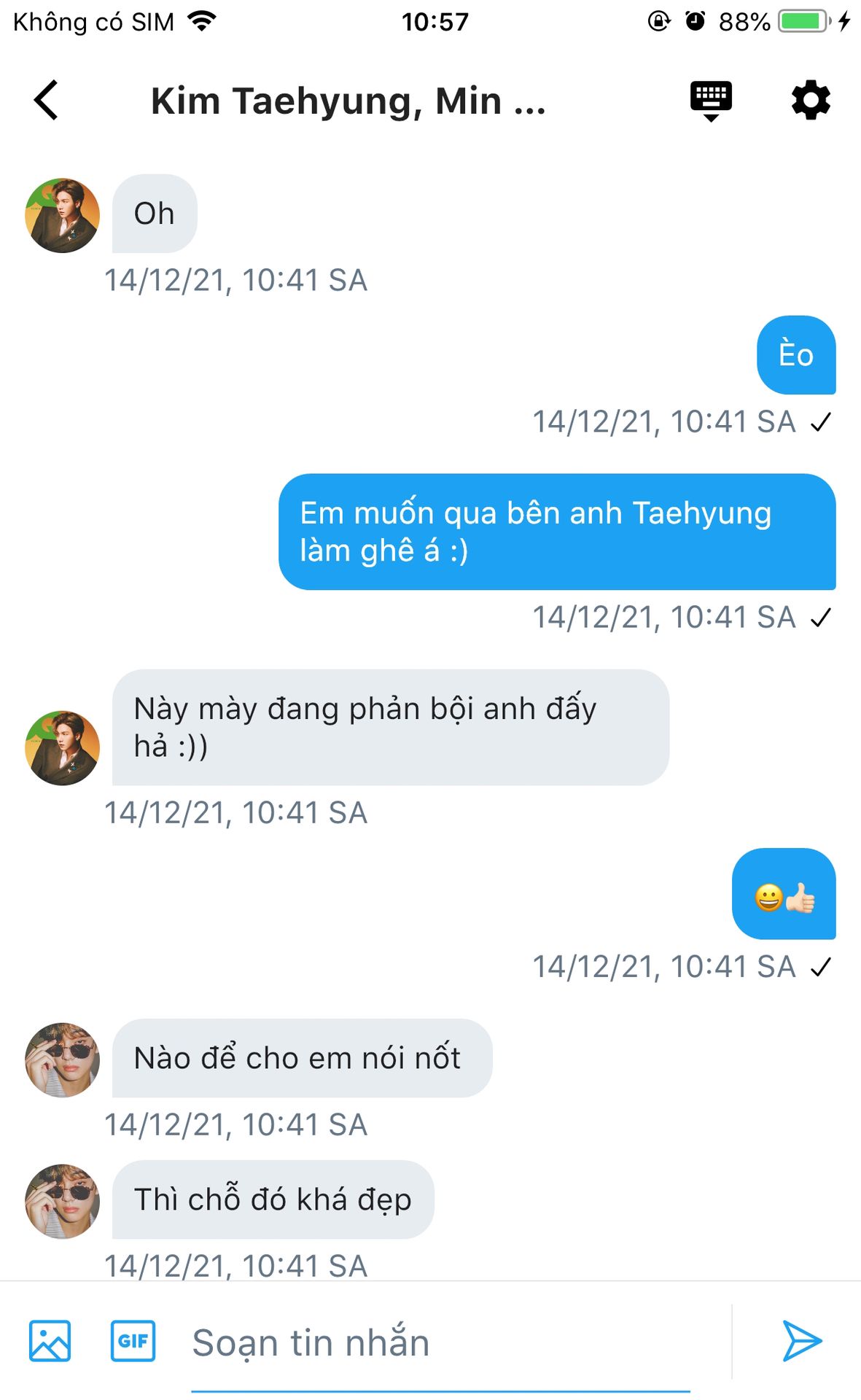The height and width of the screenshot is (1400, 861).
Task: Open avatar next to the "Oh" message
Action: click(x=63, y=216)
